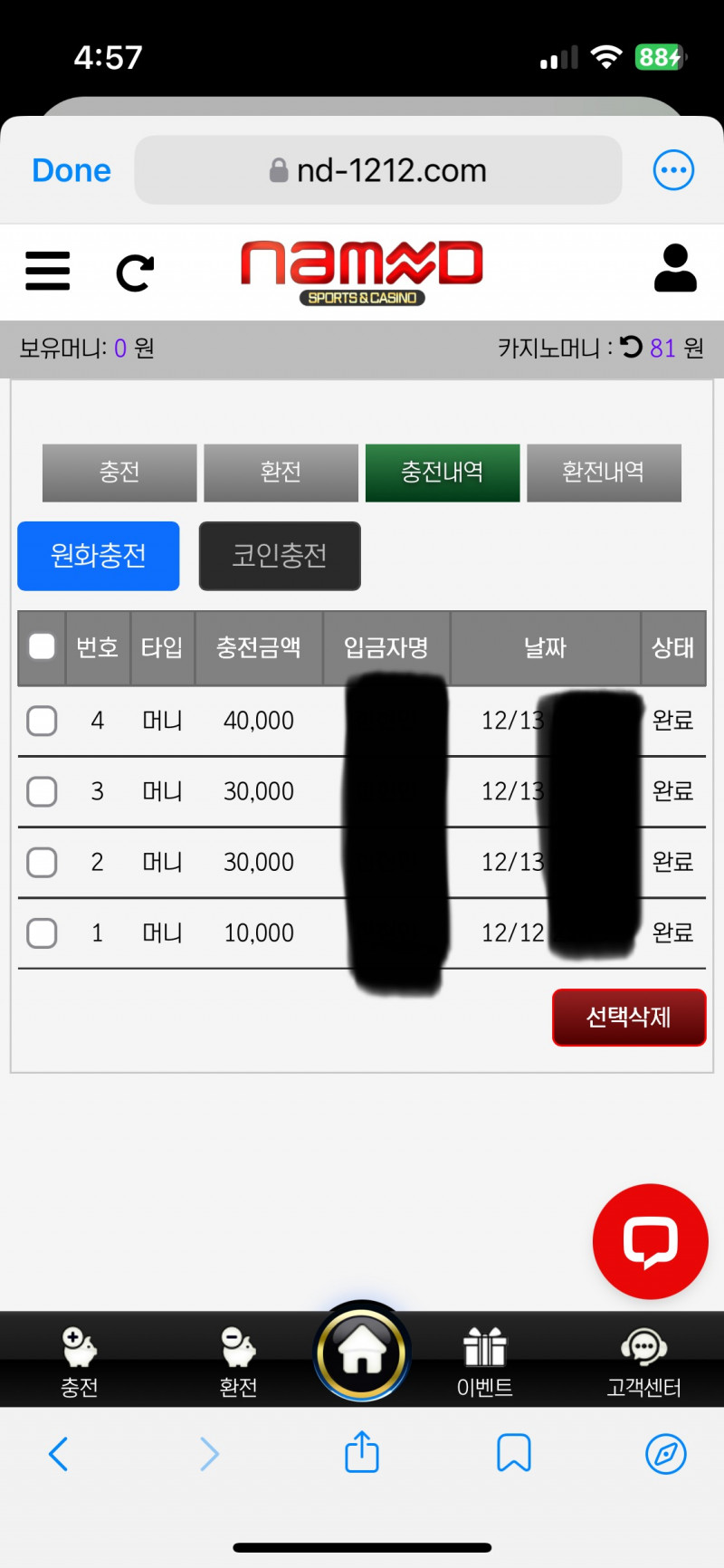The image size is (724, 1568).
Task: Open 이벤트 in the bottom bar
Action: pos(484,1362)
